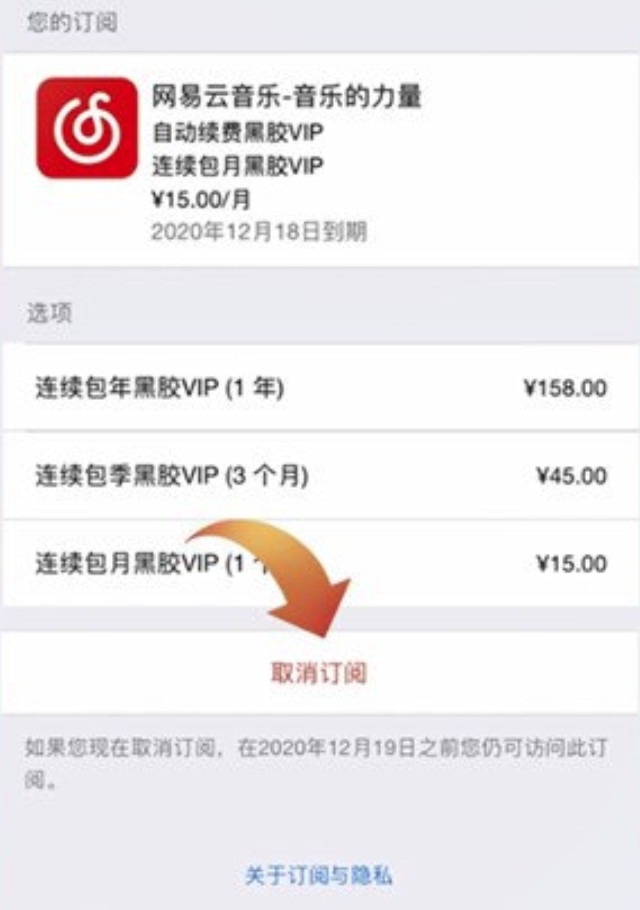Choose the 连续包季黑胶VIP (3 个月) plan

320,475
